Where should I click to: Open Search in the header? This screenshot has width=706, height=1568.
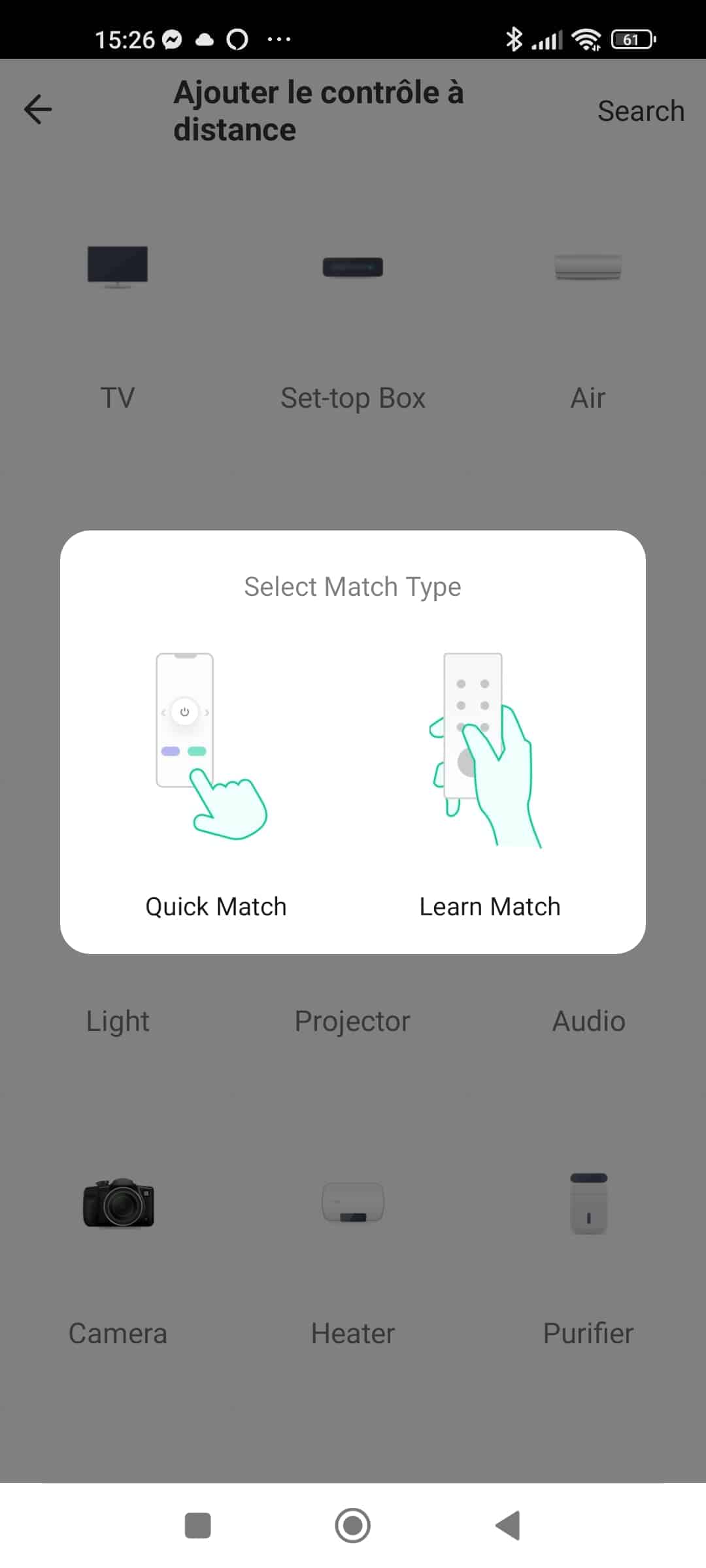coord(641,111)
